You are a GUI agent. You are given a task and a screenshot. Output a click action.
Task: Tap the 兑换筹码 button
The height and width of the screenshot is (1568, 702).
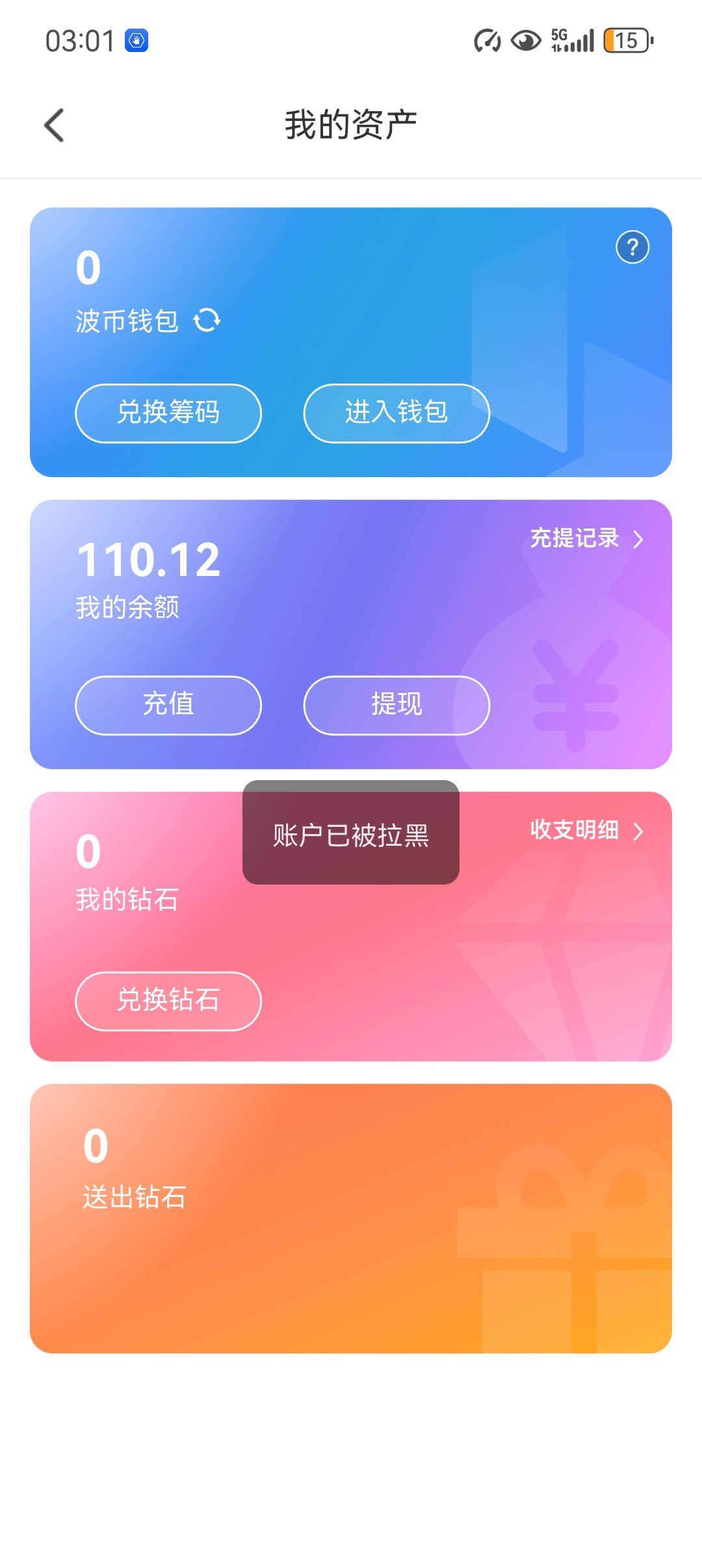coord(168,413)
